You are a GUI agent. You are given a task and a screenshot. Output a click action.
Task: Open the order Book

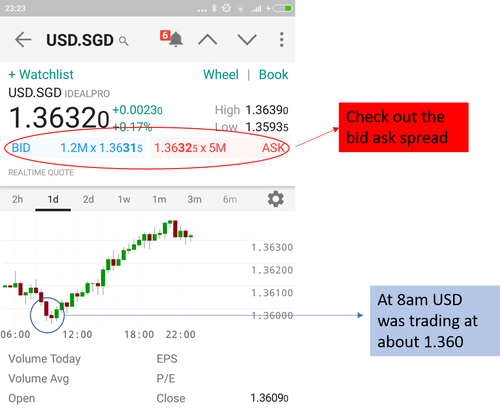click(273, 74)
